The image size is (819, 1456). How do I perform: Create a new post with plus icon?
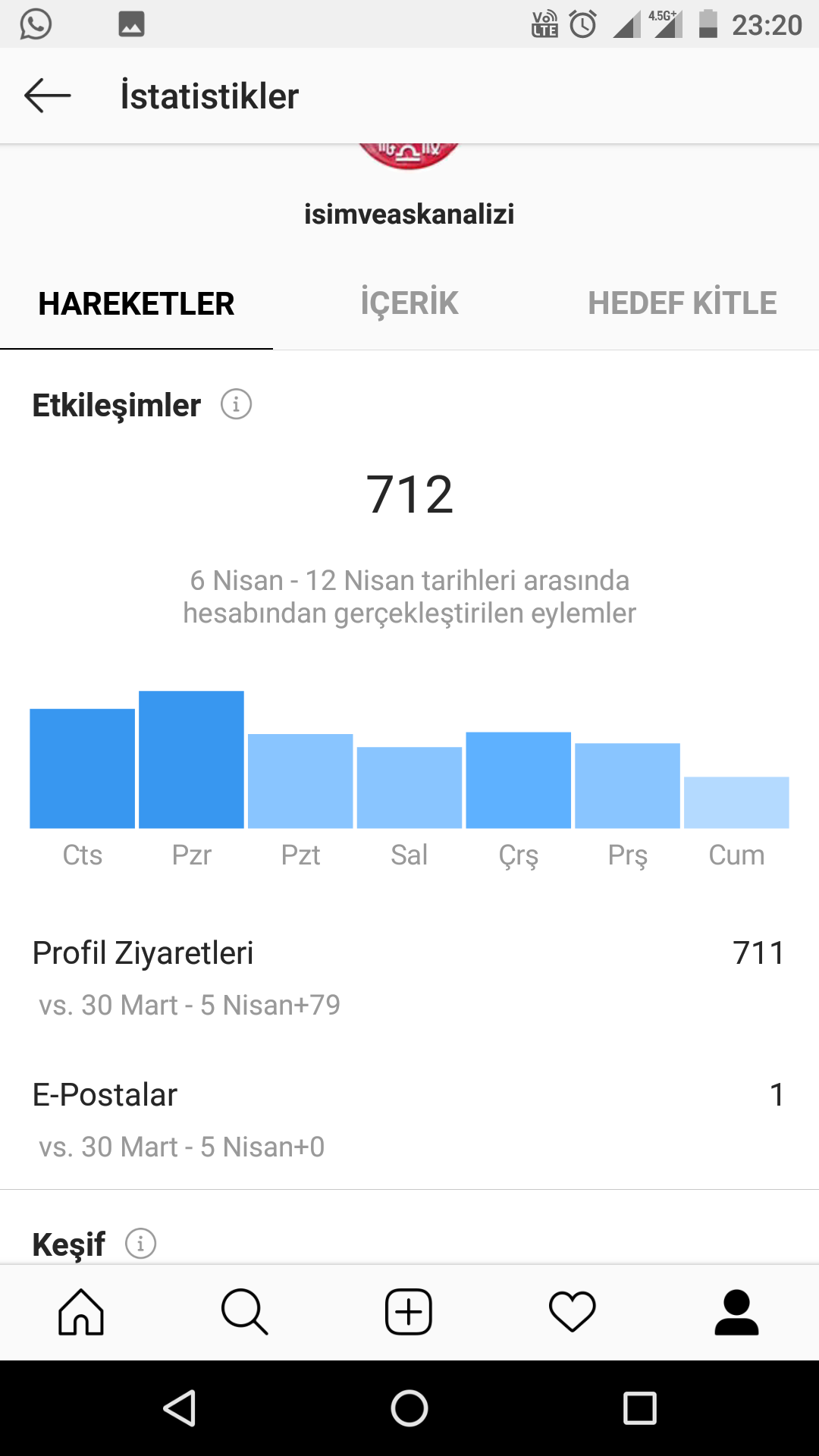coord(409,1312)
